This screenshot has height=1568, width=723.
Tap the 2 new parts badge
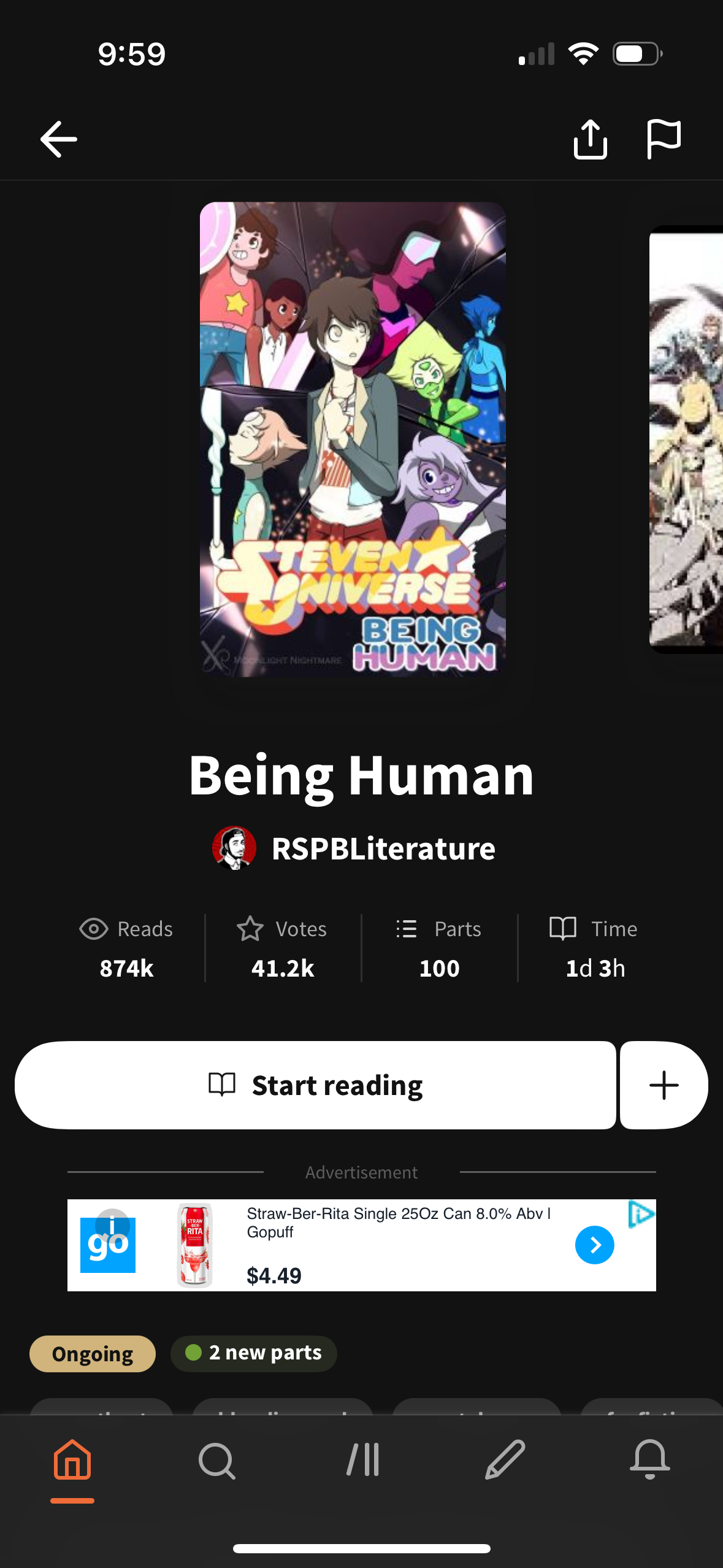click(253, 1353)
